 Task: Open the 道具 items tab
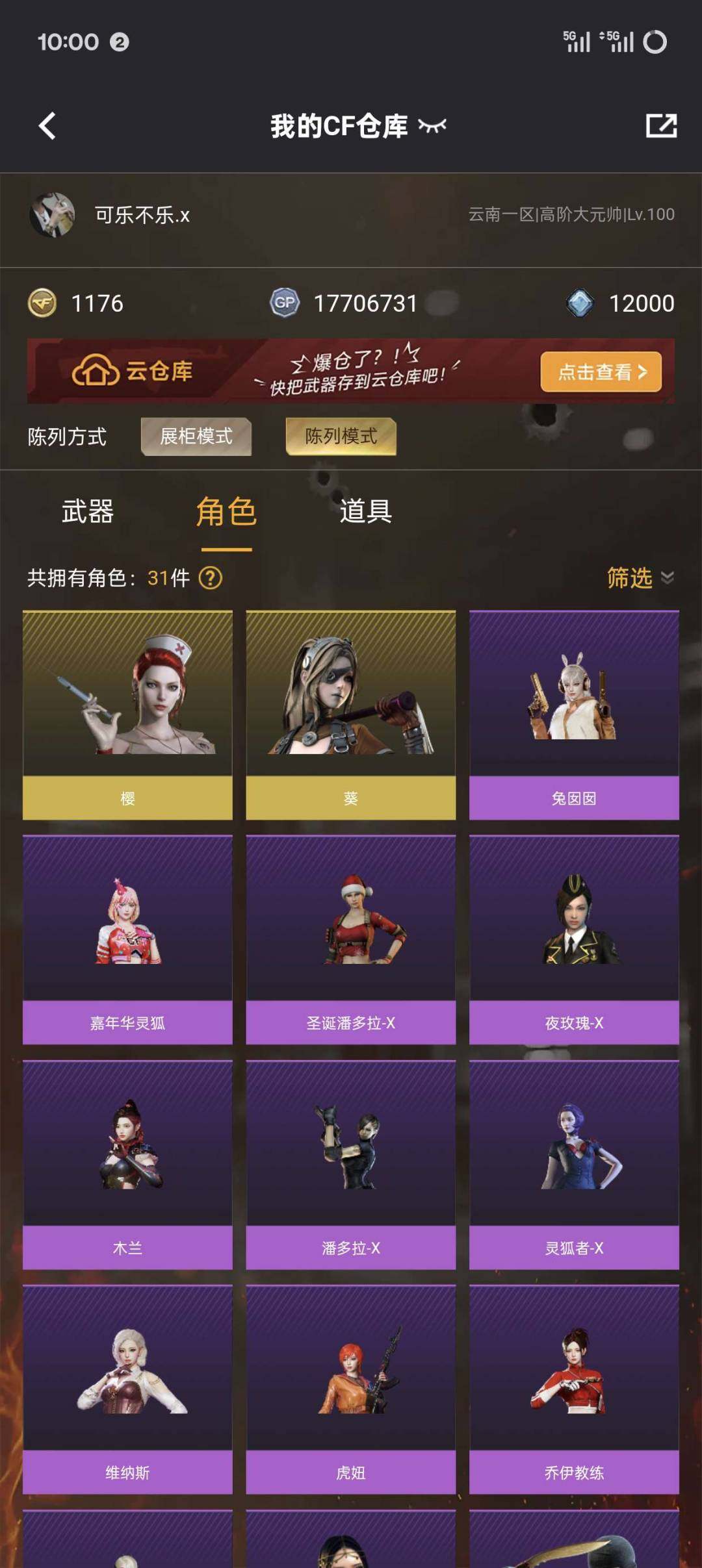(365, 512)
